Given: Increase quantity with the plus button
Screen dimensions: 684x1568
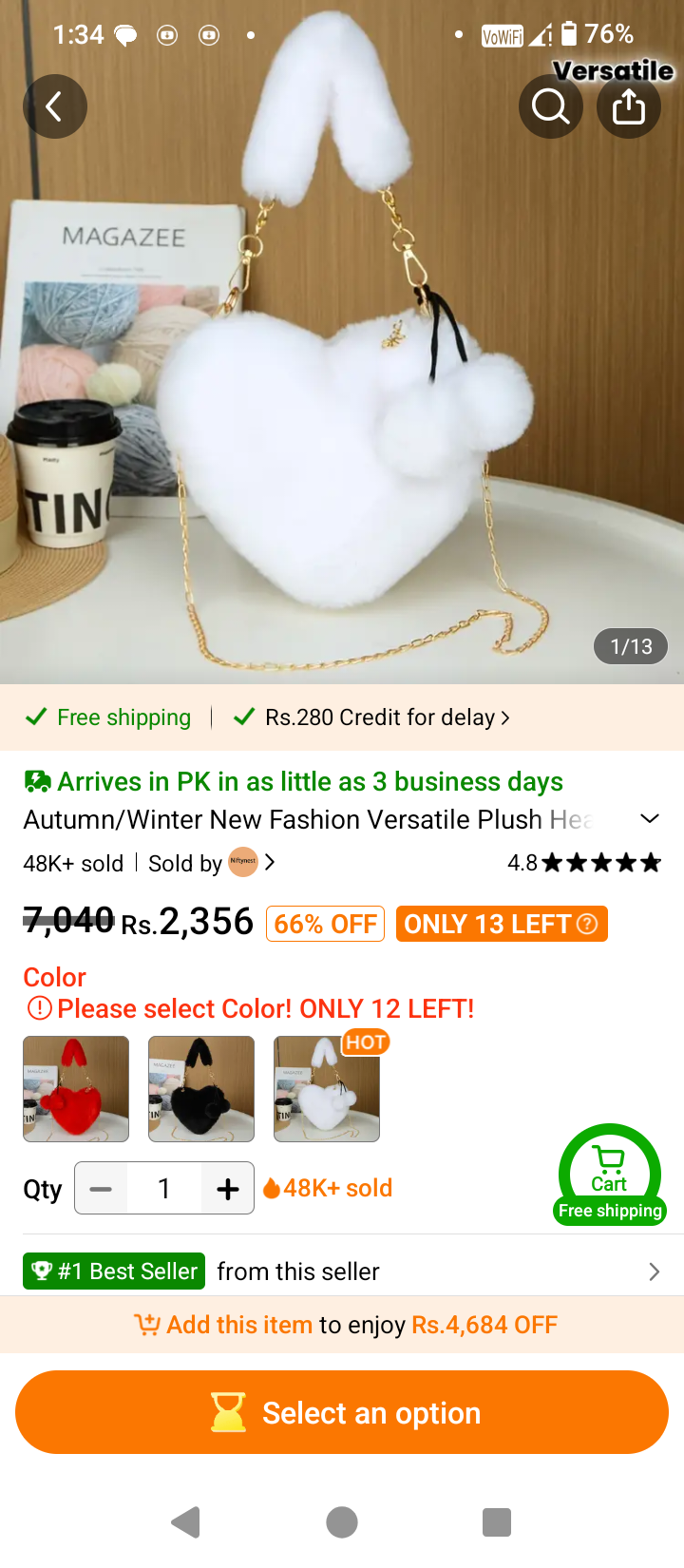Looking at the screenshot, I should pyautogui.click(x=228, y=1189).
